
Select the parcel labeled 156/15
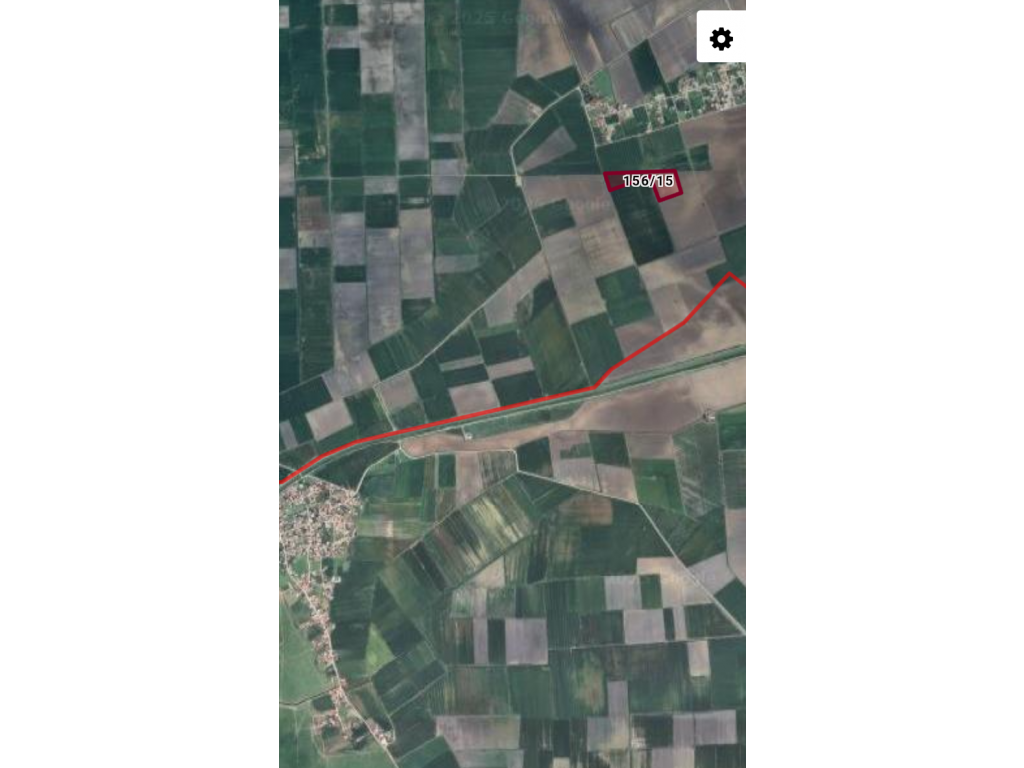pos(646,182)
